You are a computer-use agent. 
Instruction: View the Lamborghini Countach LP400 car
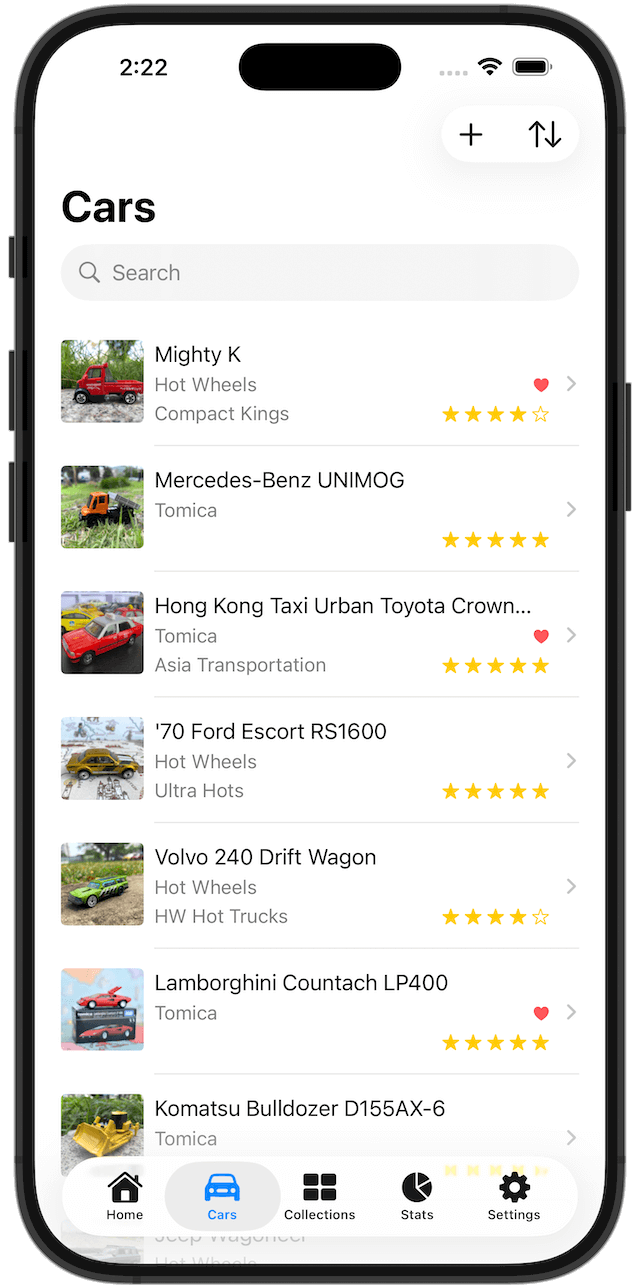click(320, 1012)
